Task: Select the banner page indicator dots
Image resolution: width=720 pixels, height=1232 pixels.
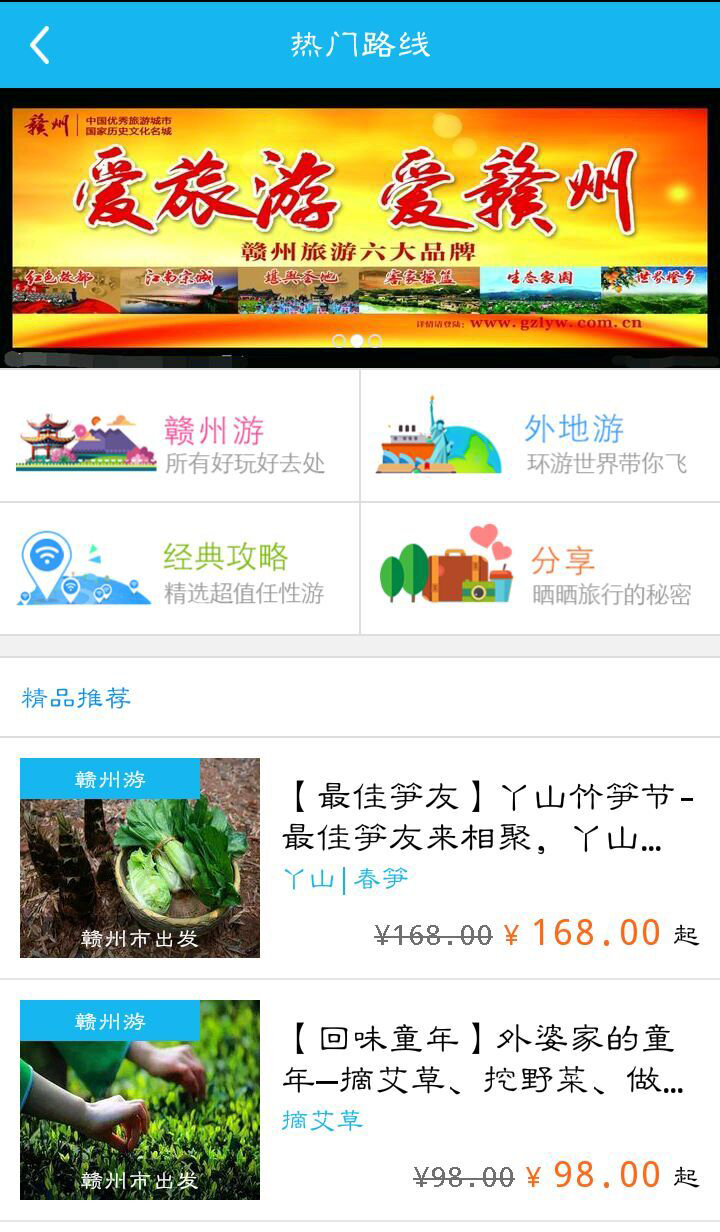Action: tap(357, 341)
